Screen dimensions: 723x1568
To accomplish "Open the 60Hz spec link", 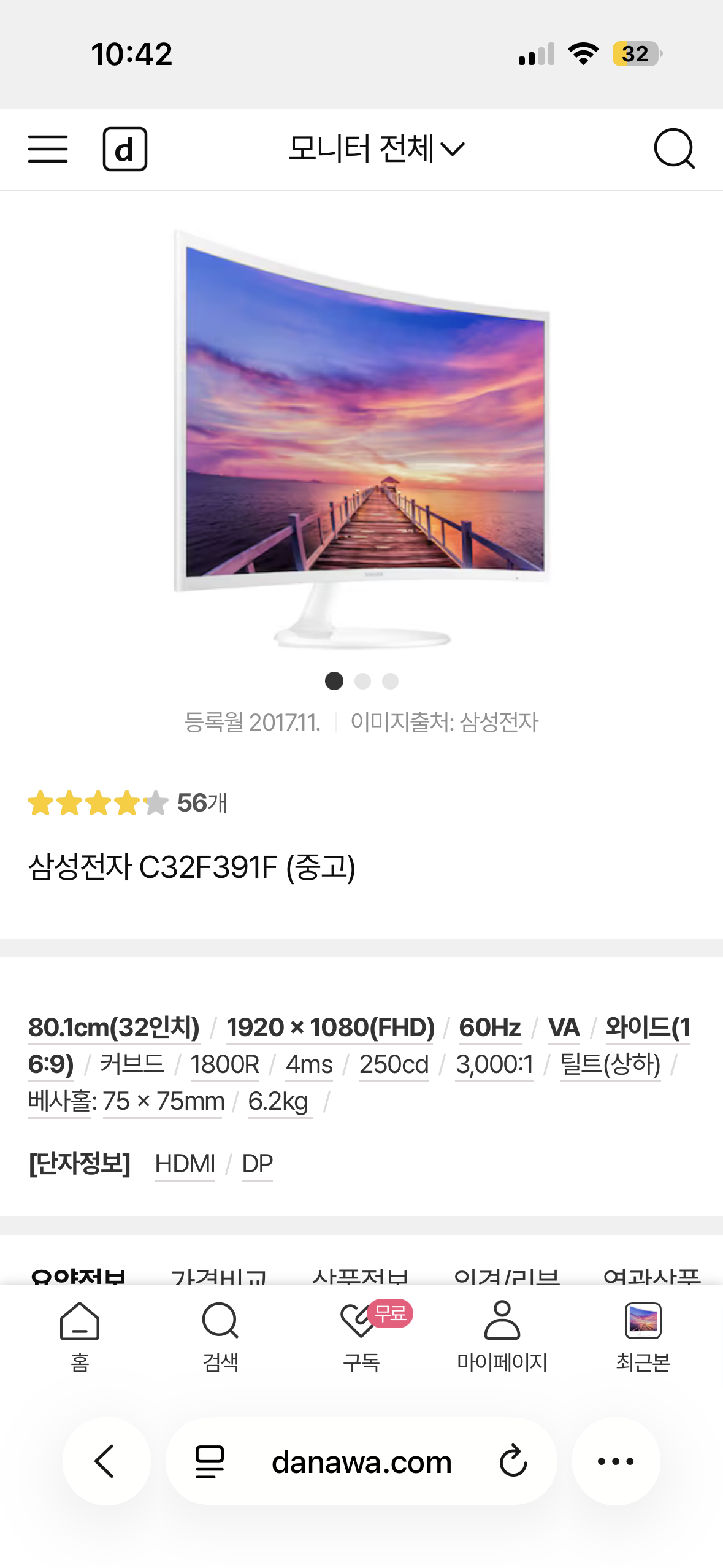I will click(489, 1028).
